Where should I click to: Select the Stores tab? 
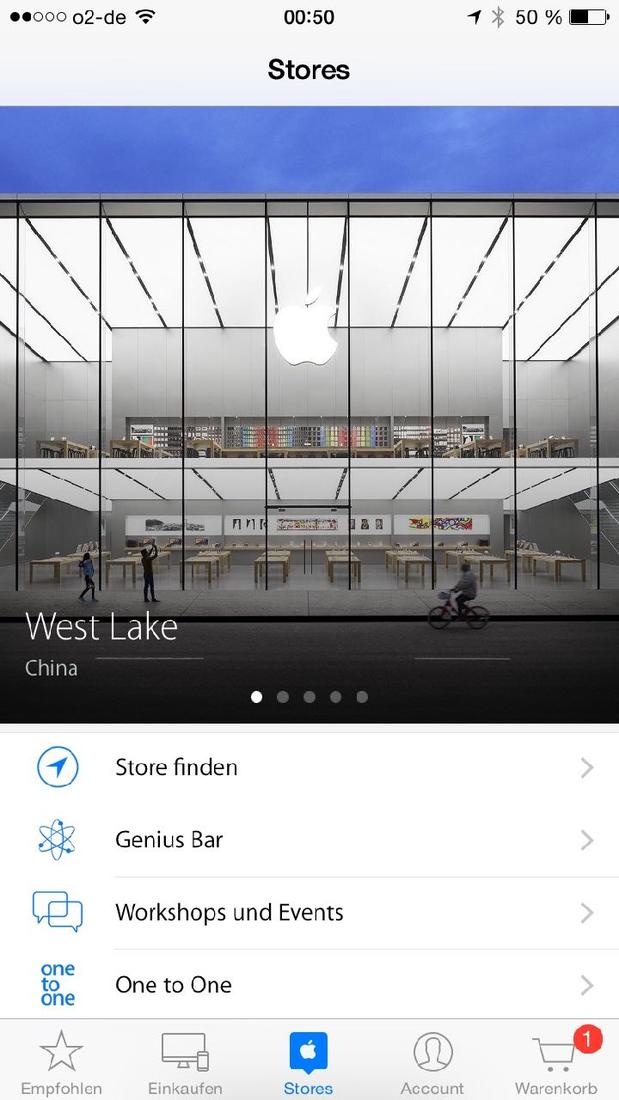pos(308,1062)
